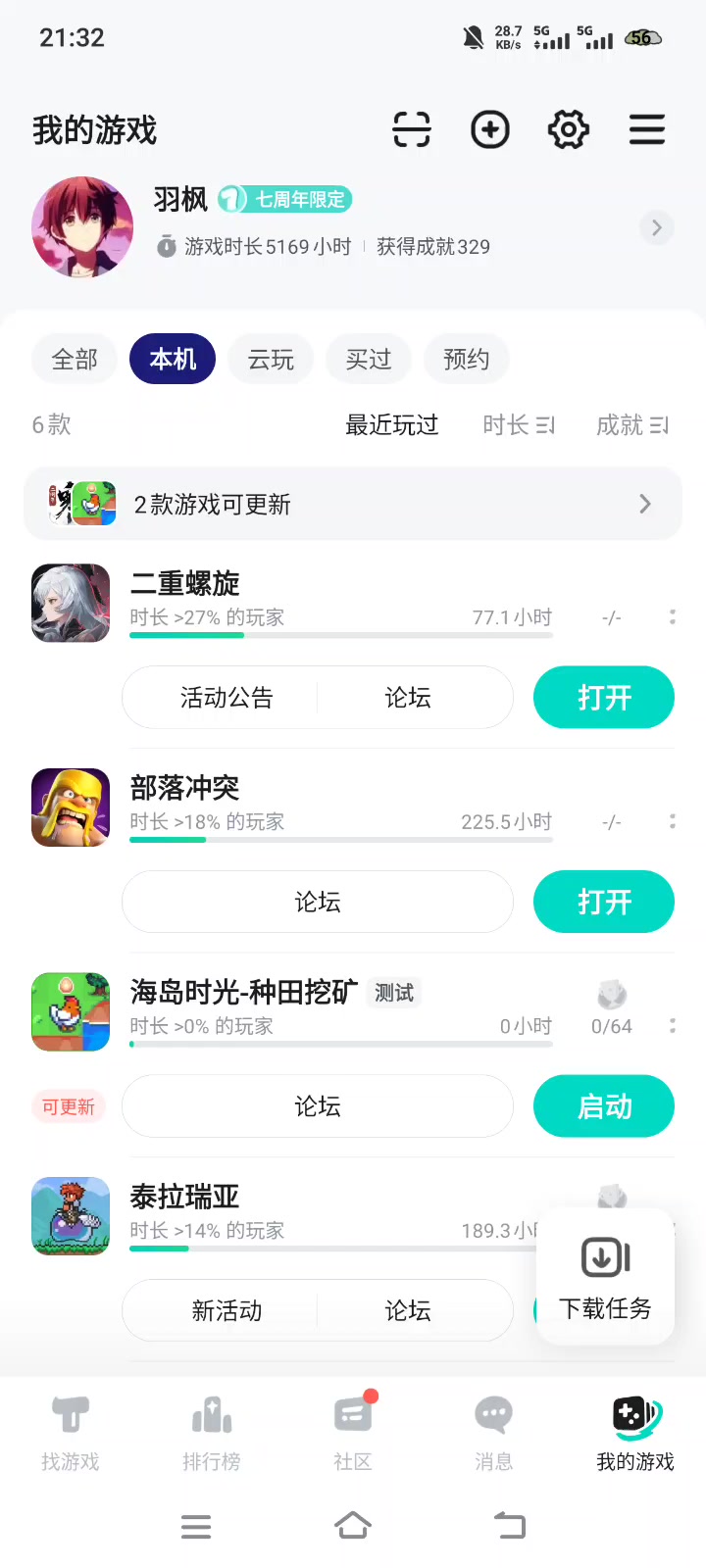The height and width of the screenshot is (1568, 706).
Task: Go to the 找游戏 tab
Action: 71,1434
